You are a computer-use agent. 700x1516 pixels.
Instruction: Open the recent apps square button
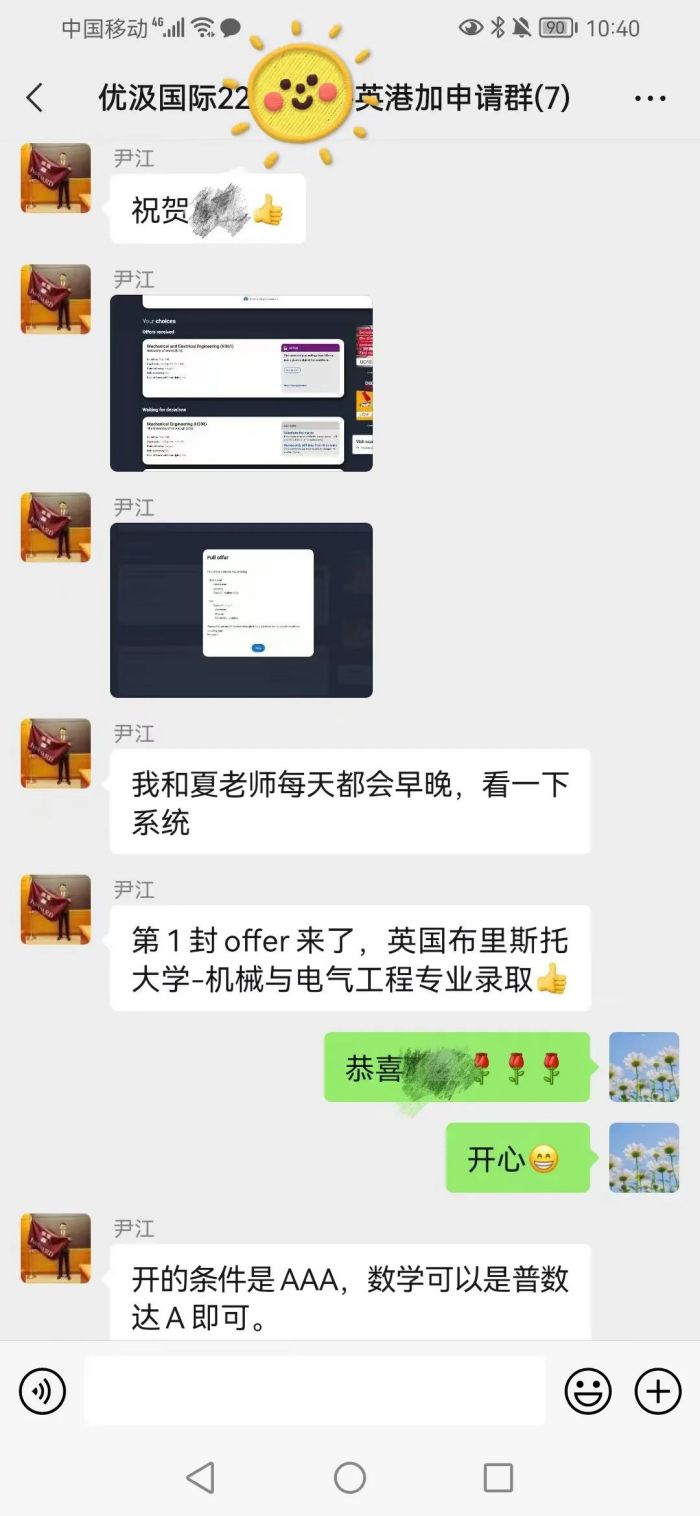tap(498, 1478)
